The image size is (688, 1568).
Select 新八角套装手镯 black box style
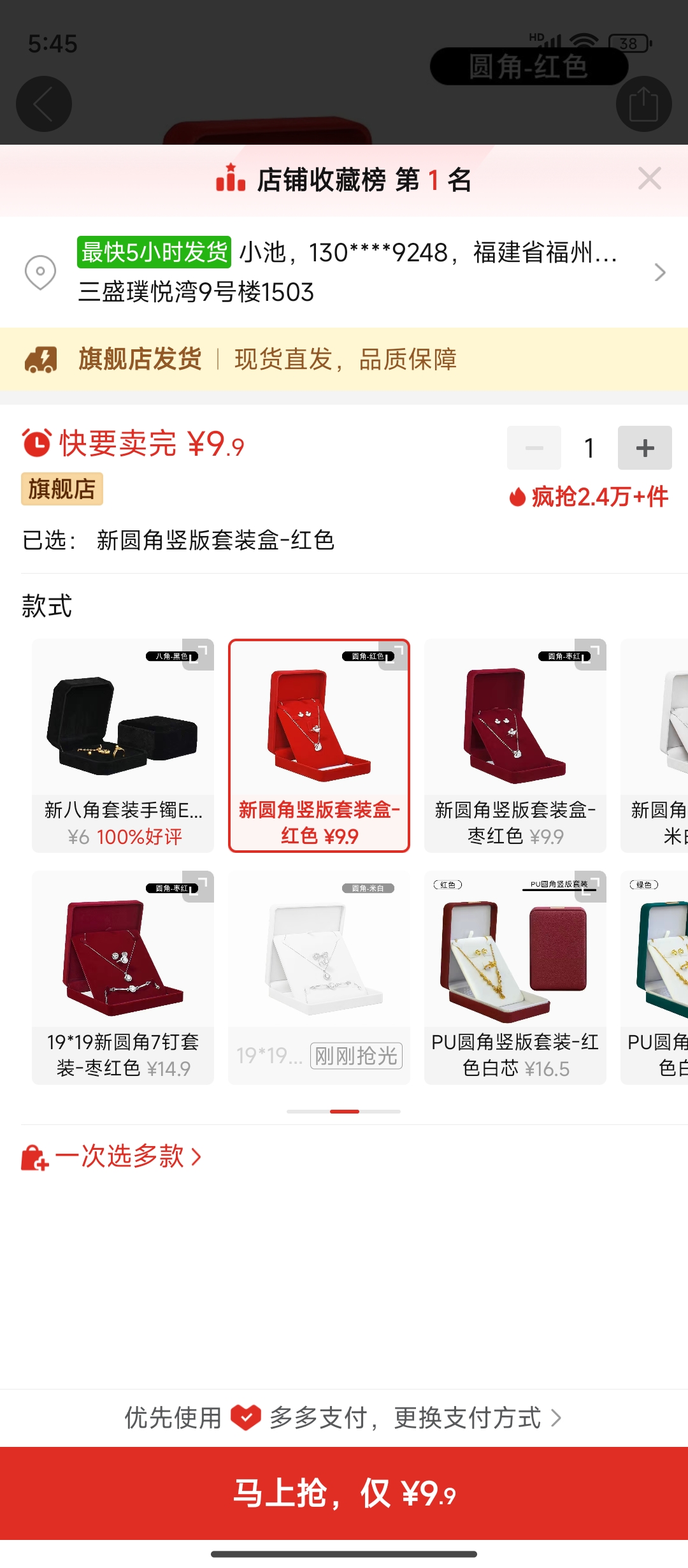(123, 746)
